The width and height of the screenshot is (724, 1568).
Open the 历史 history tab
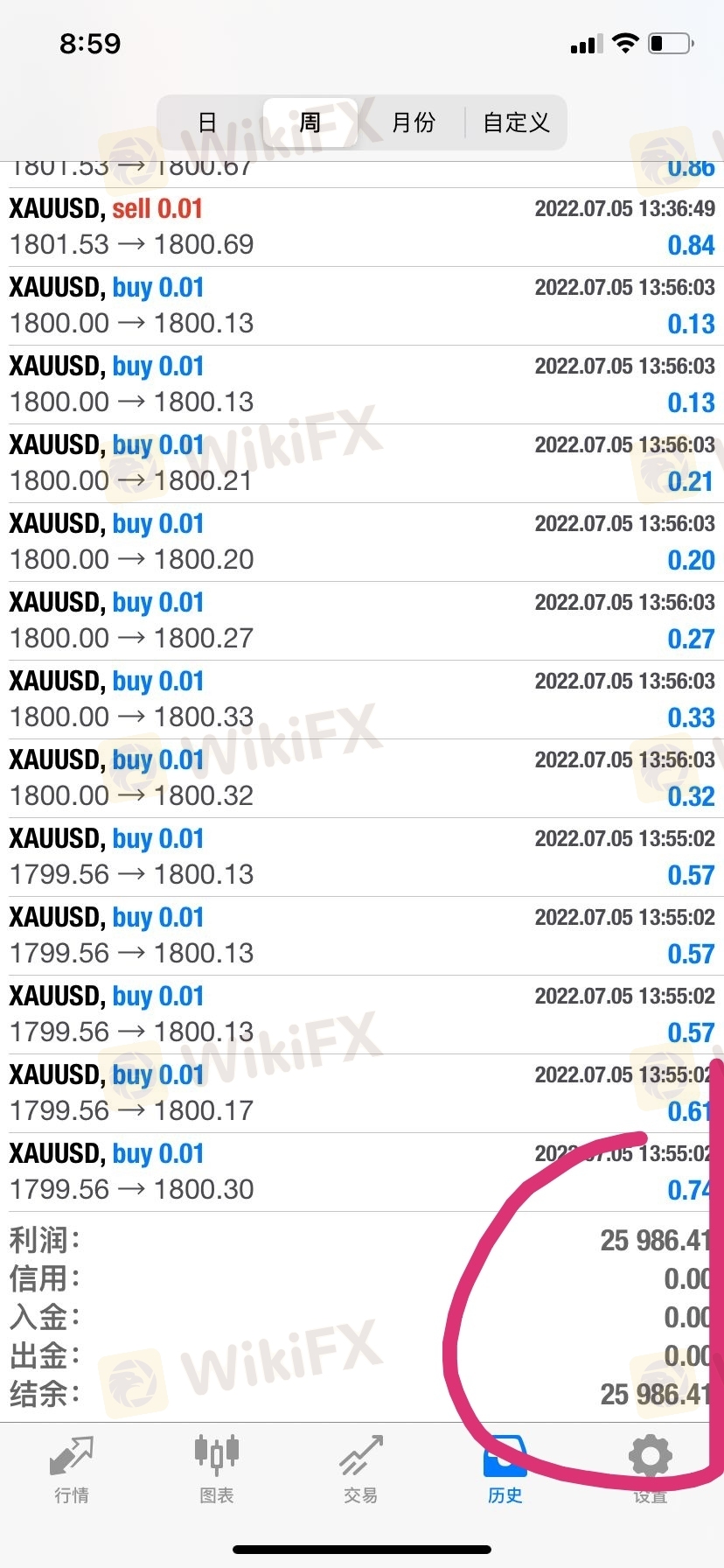[505, 1470]
